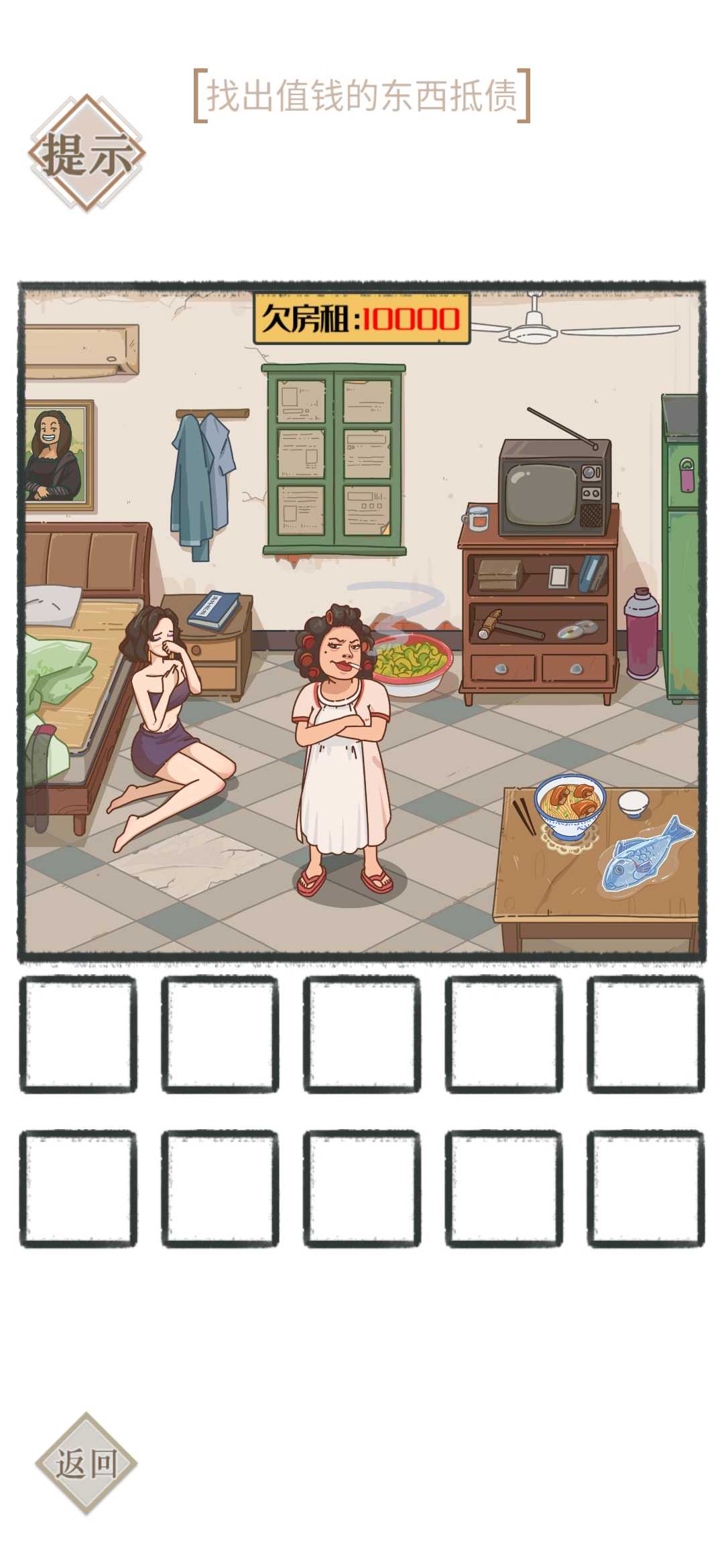724x1568 pixels.
Task: Choose the purple thermos beside the fridge
Action: click(x=641, y=633)
